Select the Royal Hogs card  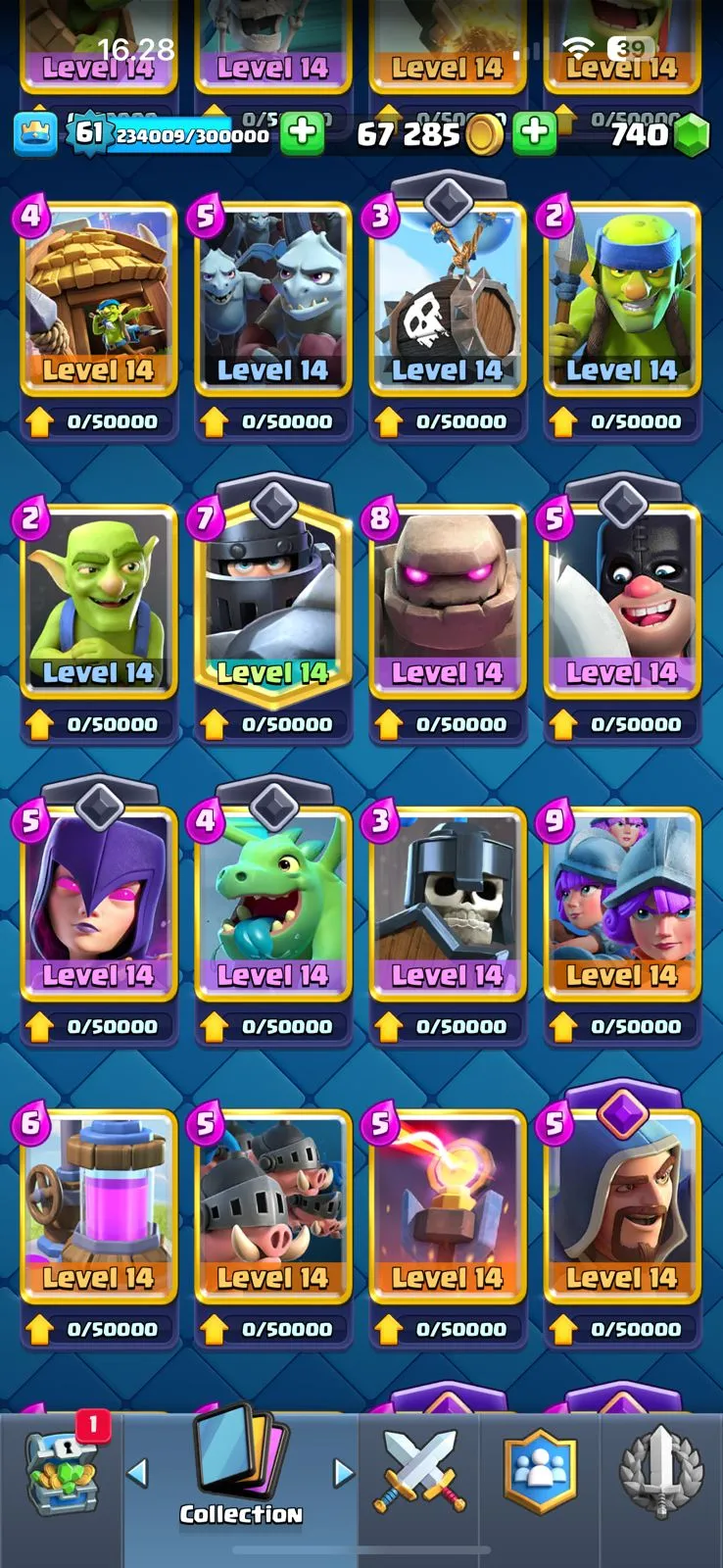click(x=272, y=1206)
